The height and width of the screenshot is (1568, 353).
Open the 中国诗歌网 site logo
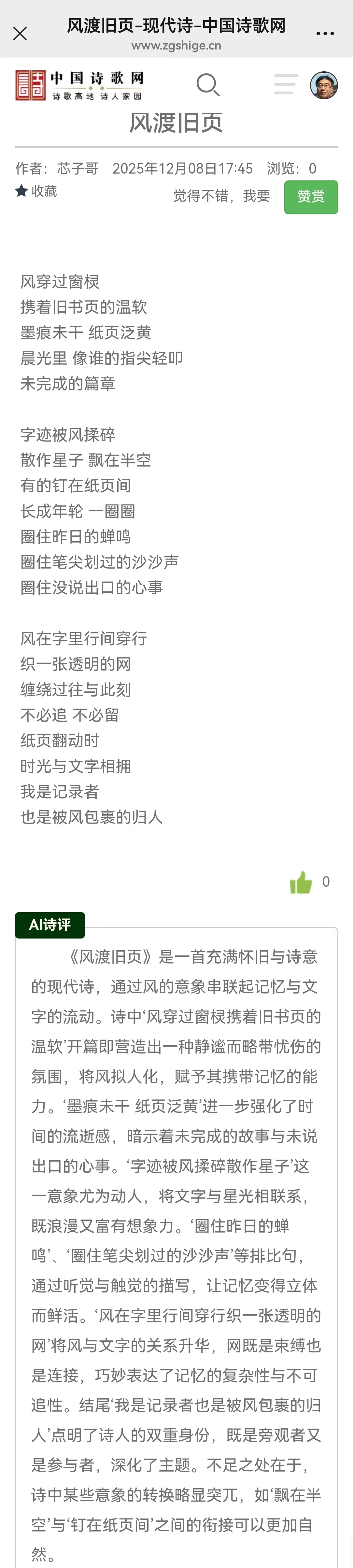[79, 85]
